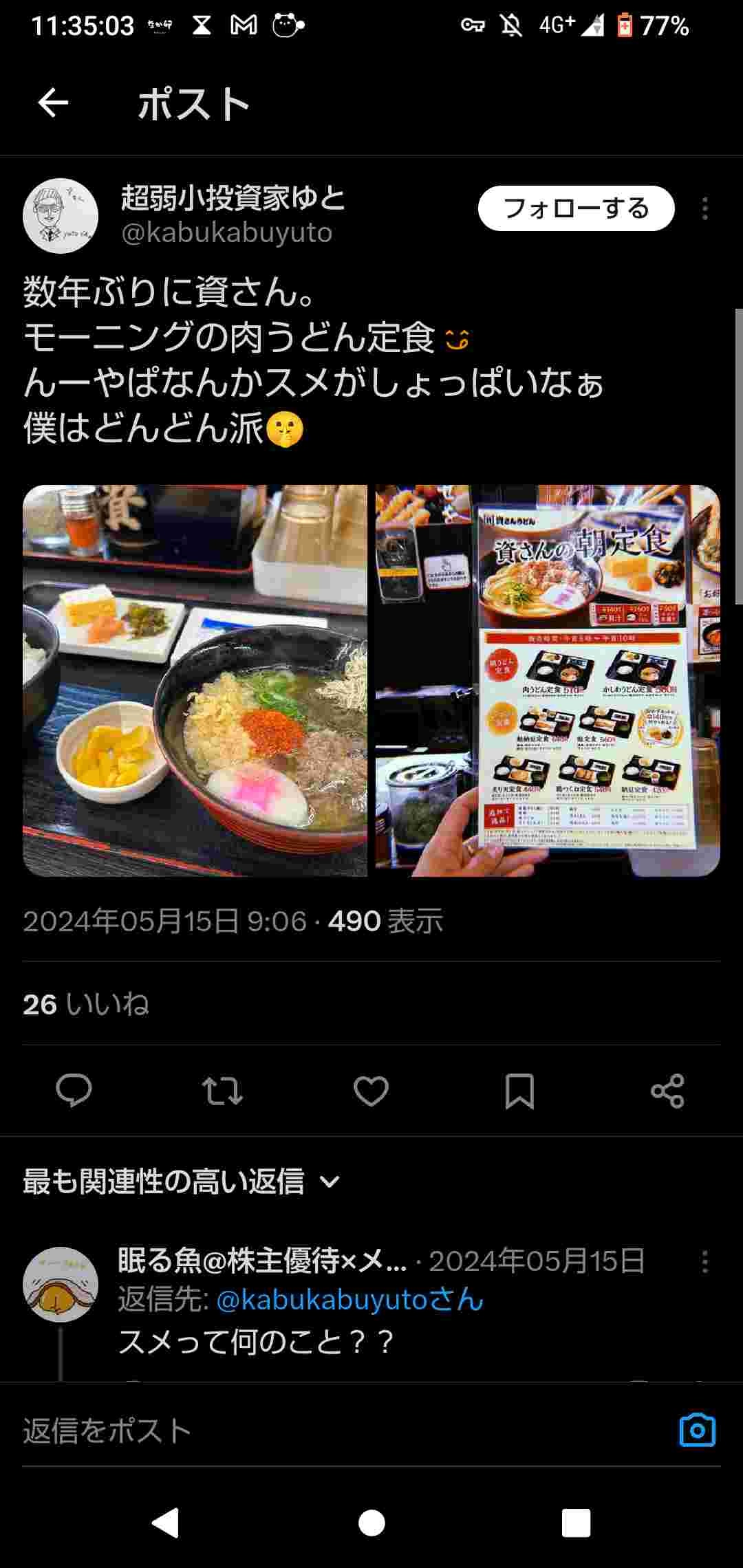Open the 26 いいね likes list
The image size is (743, 1568).
pos(86,1005)
